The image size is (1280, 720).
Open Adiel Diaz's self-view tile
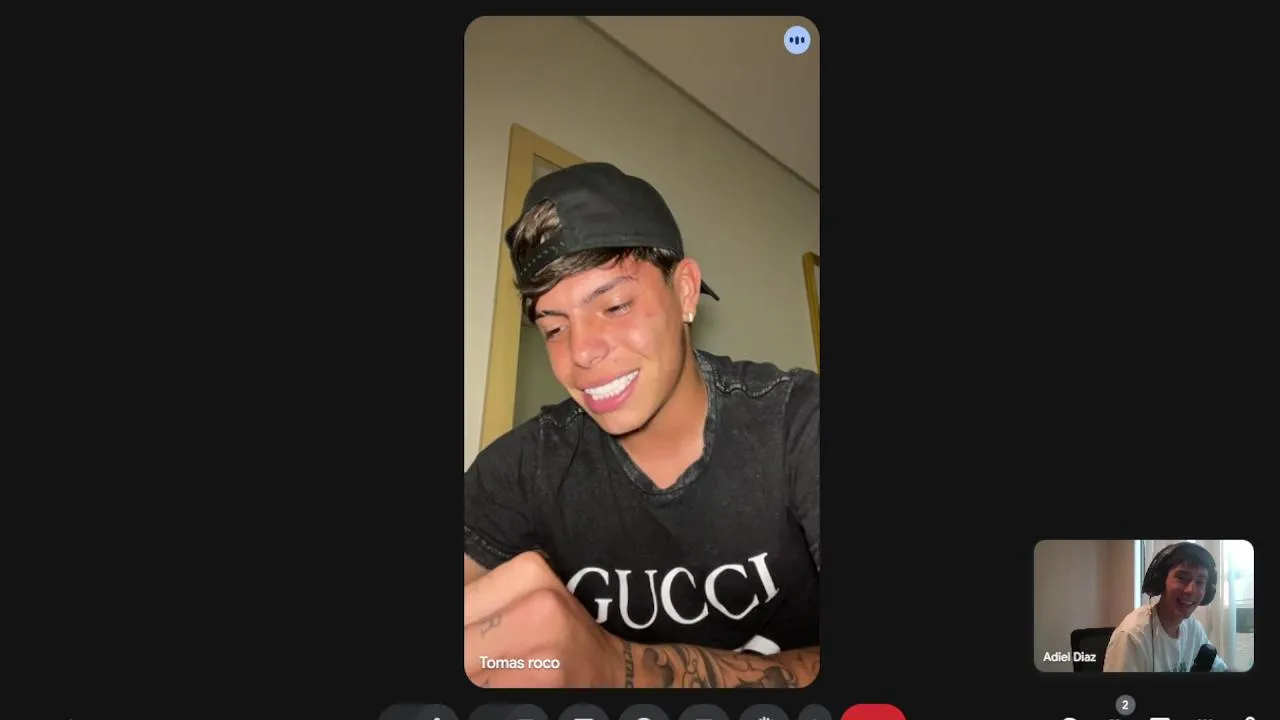(1143, 605)
